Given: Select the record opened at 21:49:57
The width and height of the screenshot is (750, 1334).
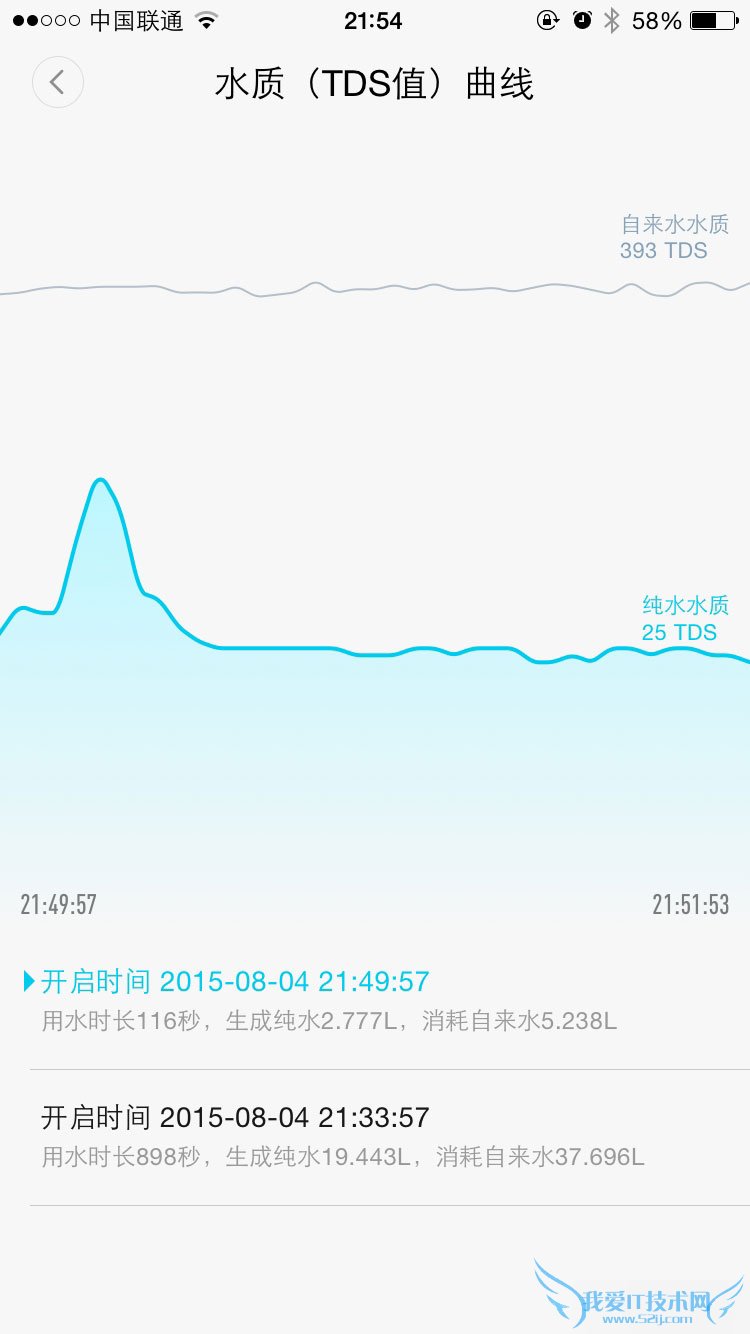Looking at the screenshot, I should [330, 1000].
